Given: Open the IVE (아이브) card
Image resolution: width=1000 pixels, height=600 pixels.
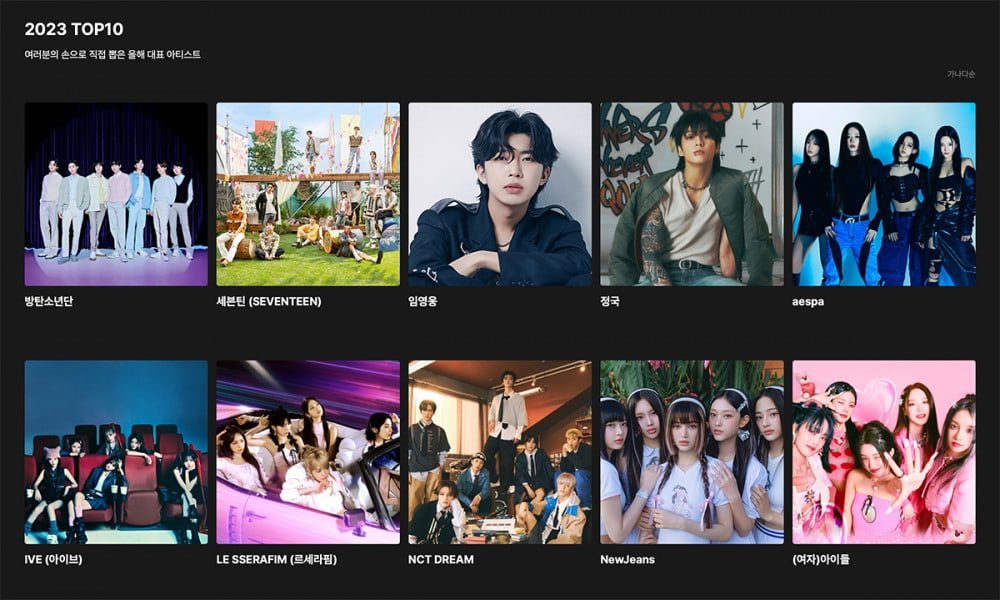Looking at the screenshot, I should pos(116,452).
